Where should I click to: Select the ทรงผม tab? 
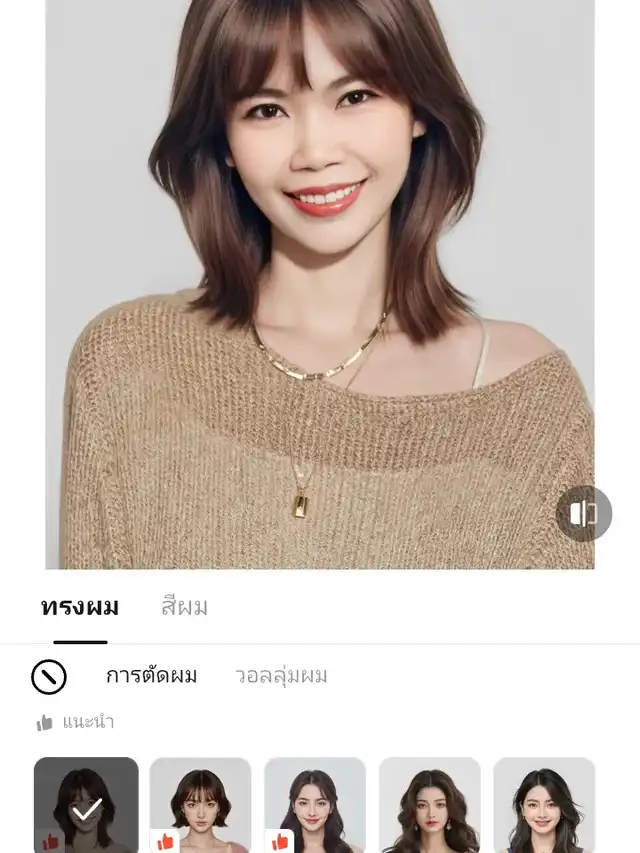coord(80,607)
